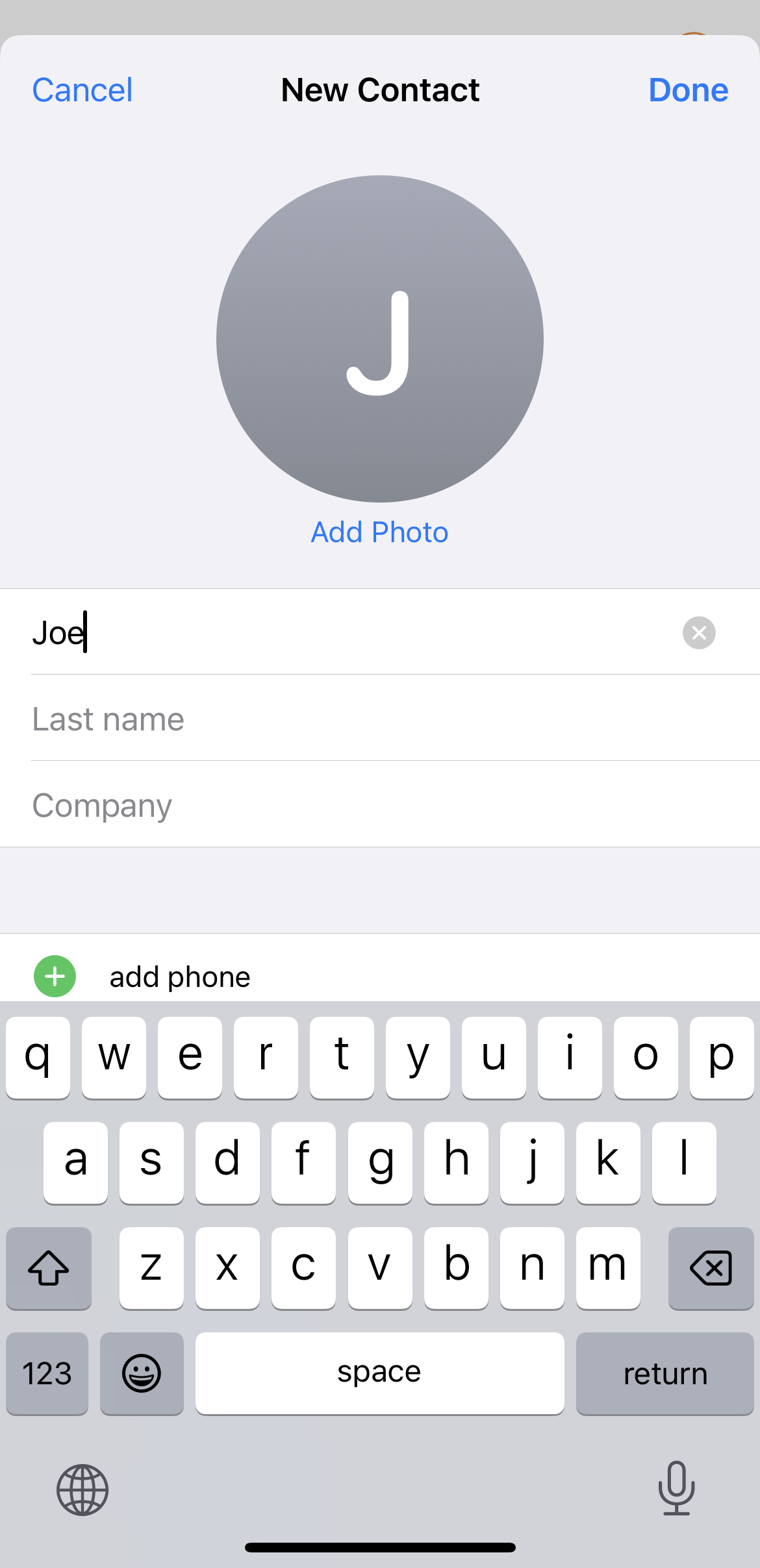
Task: Tap the space bar
Action: coord(379,1373)
